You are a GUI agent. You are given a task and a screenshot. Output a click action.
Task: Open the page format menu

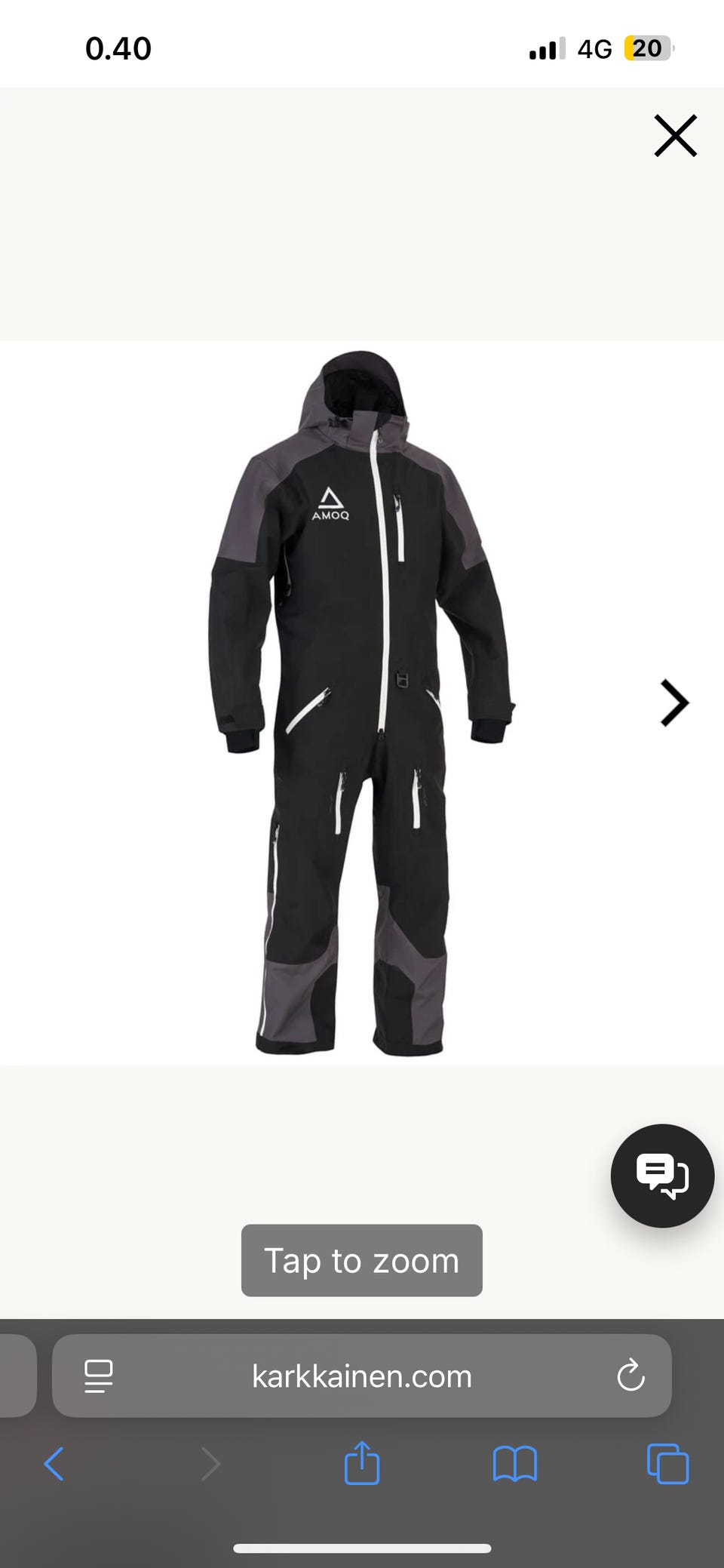(x=99, y=1376)
